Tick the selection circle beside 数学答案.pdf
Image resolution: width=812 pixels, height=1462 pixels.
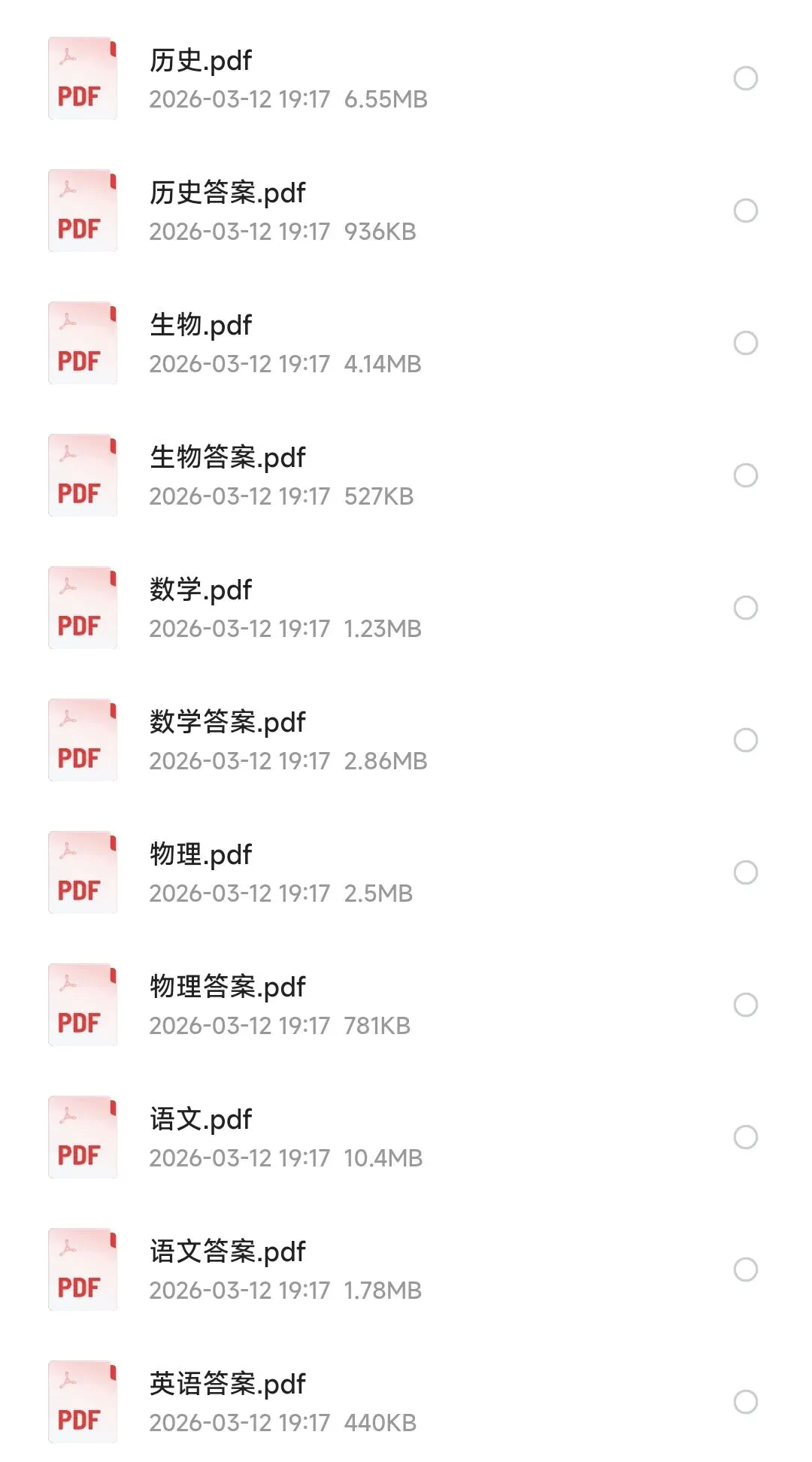click(x=745, y=740)
